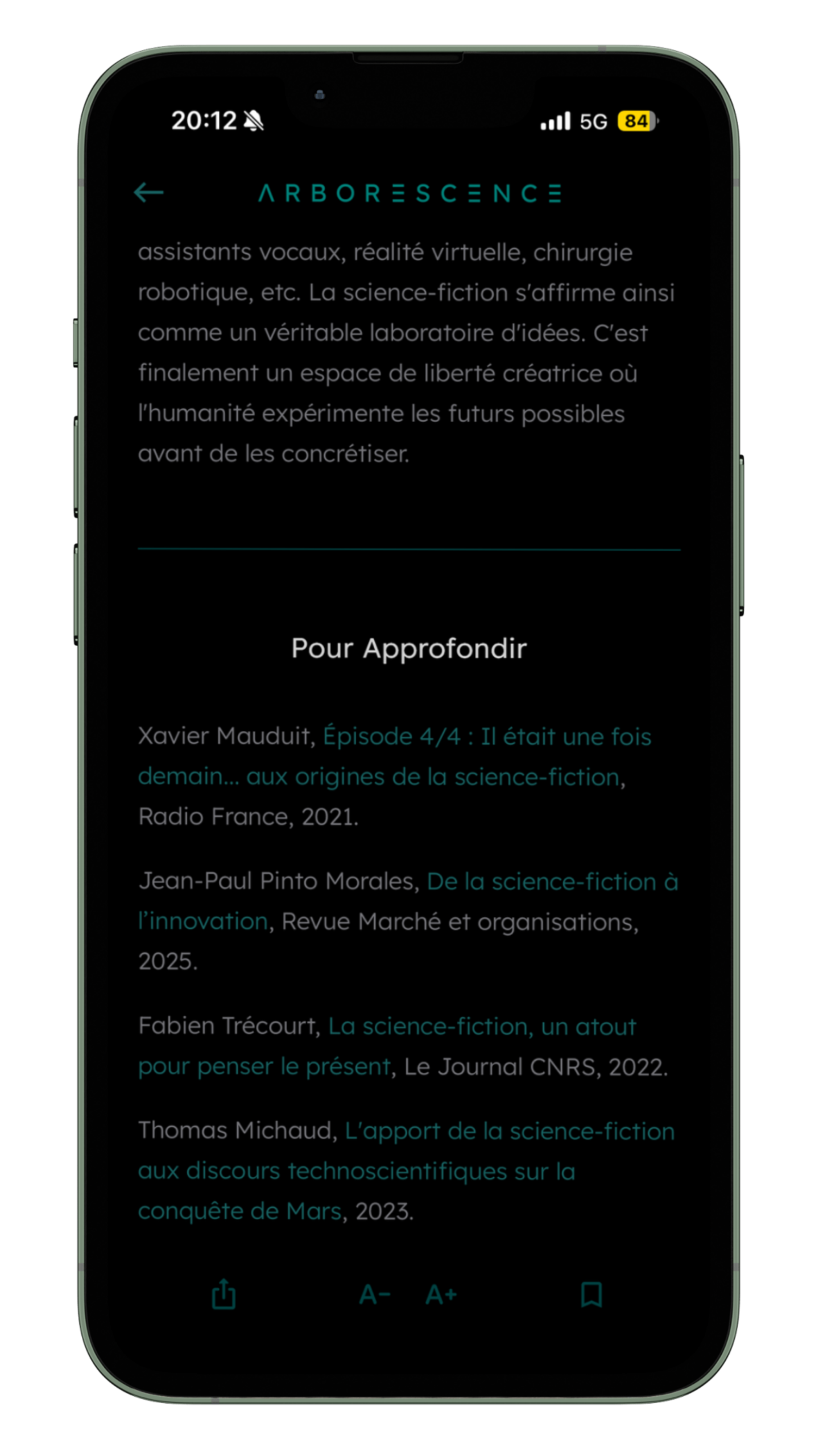Bookmark this article
819x1456 pixels.
[591, 1294]
